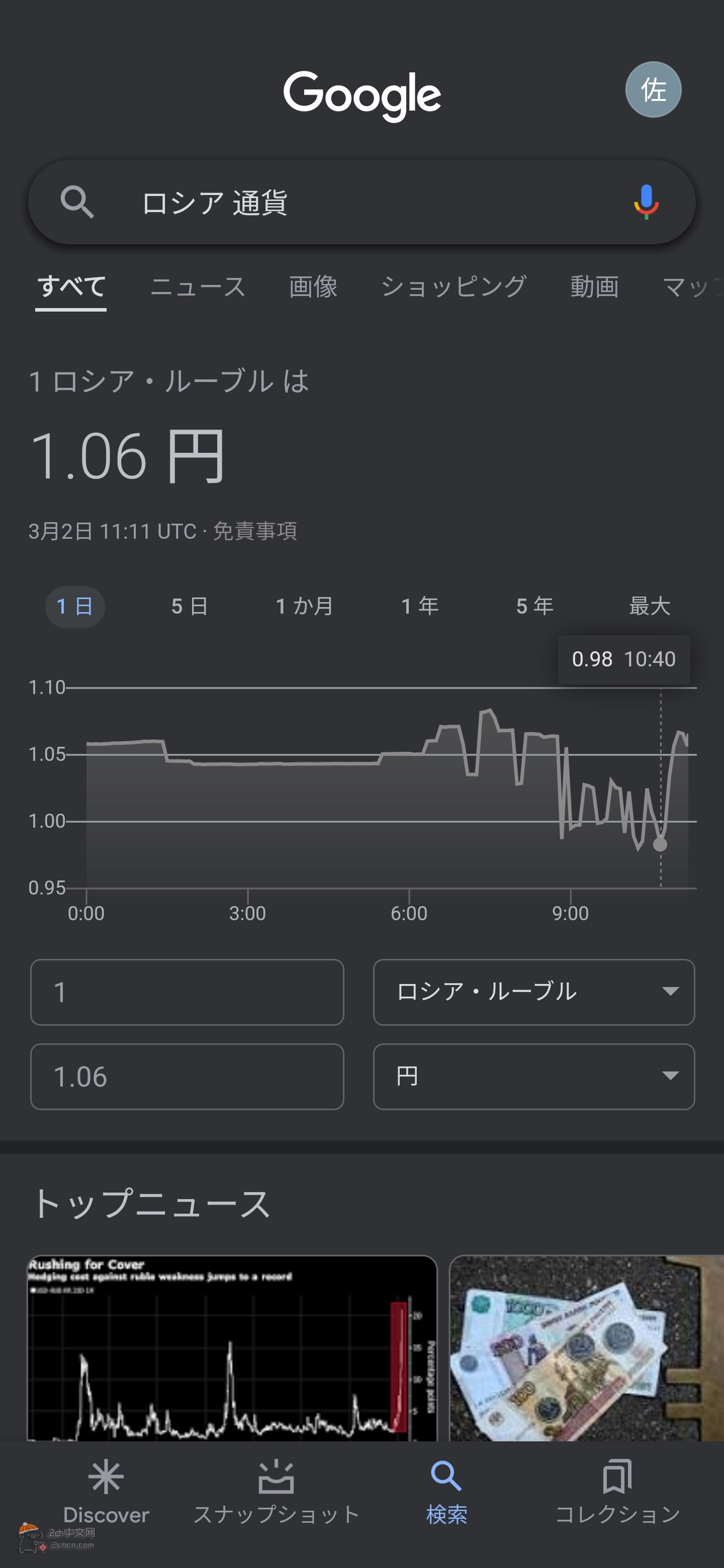Select the 5 日 chart range

coord(190,606)
